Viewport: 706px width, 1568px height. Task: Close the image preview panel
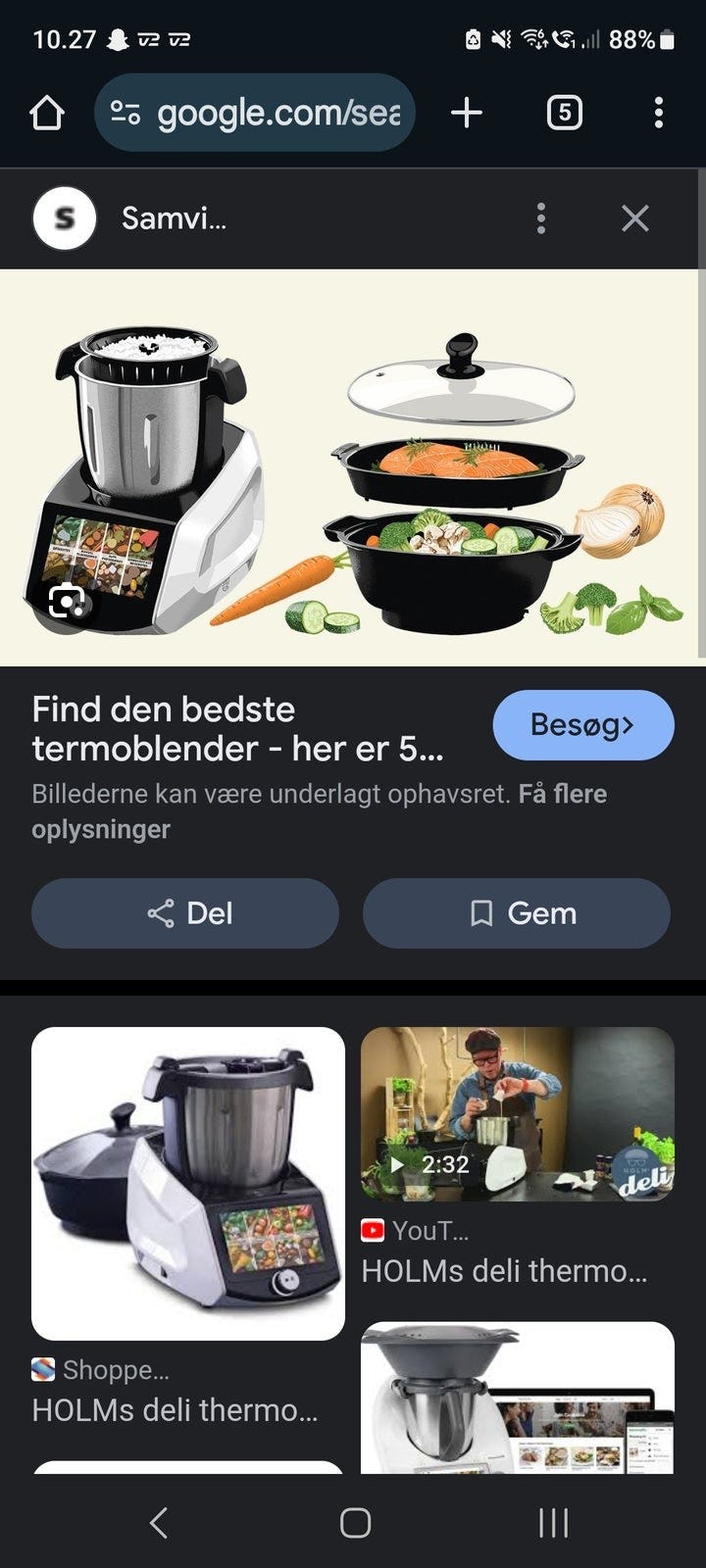(x=635, y=219)
